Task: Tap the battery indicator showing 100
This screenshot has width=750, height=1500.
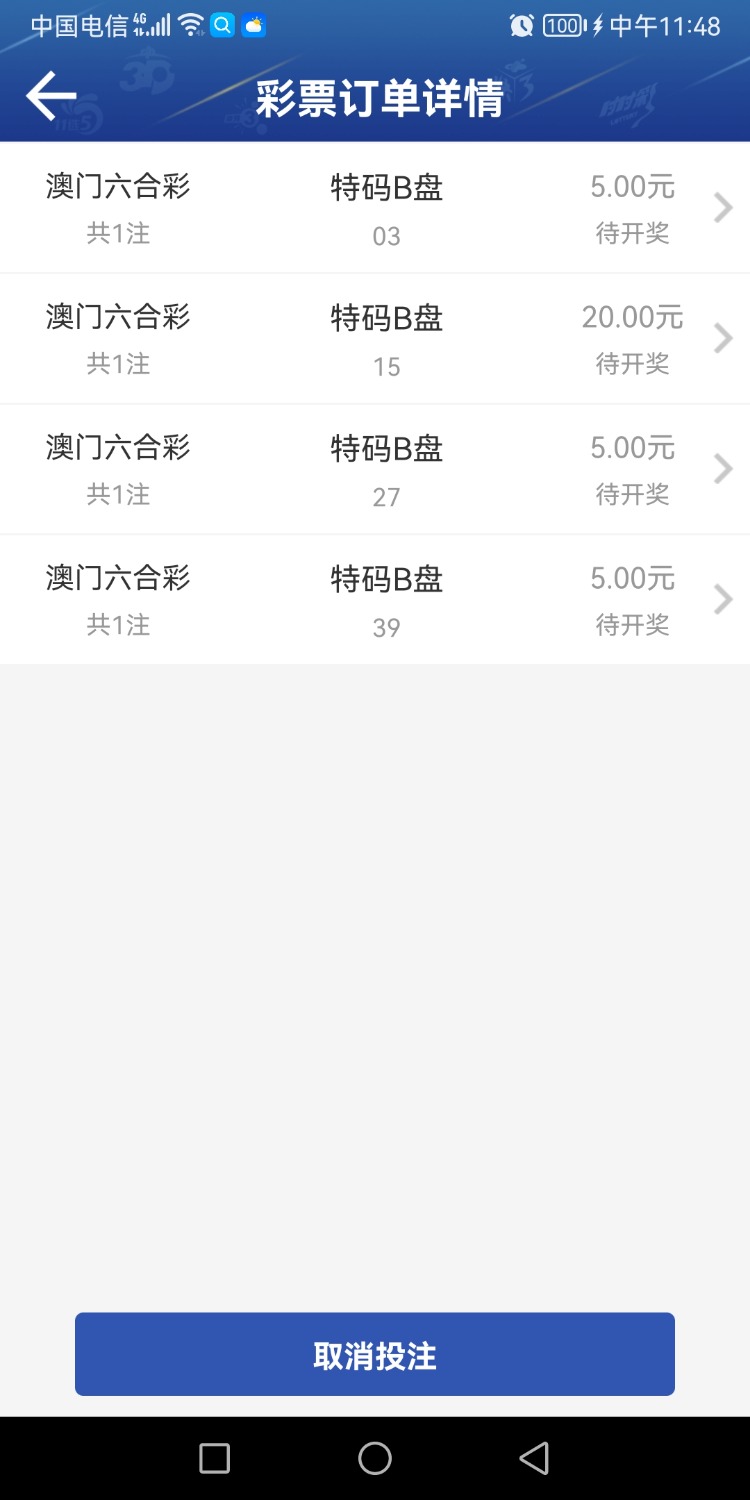Action: [x=560, y=25]
